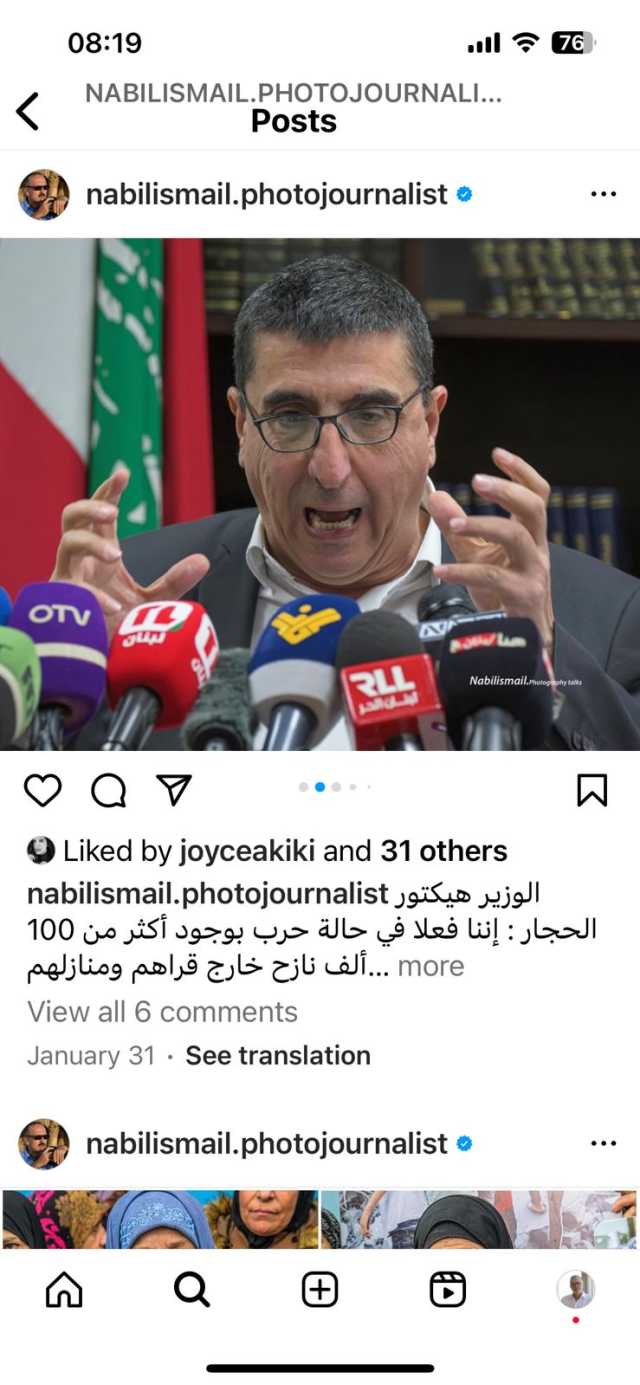Switch to the Search and Explore tab
This screenshot has height=1385, width=640.
tap(192, 1290)
